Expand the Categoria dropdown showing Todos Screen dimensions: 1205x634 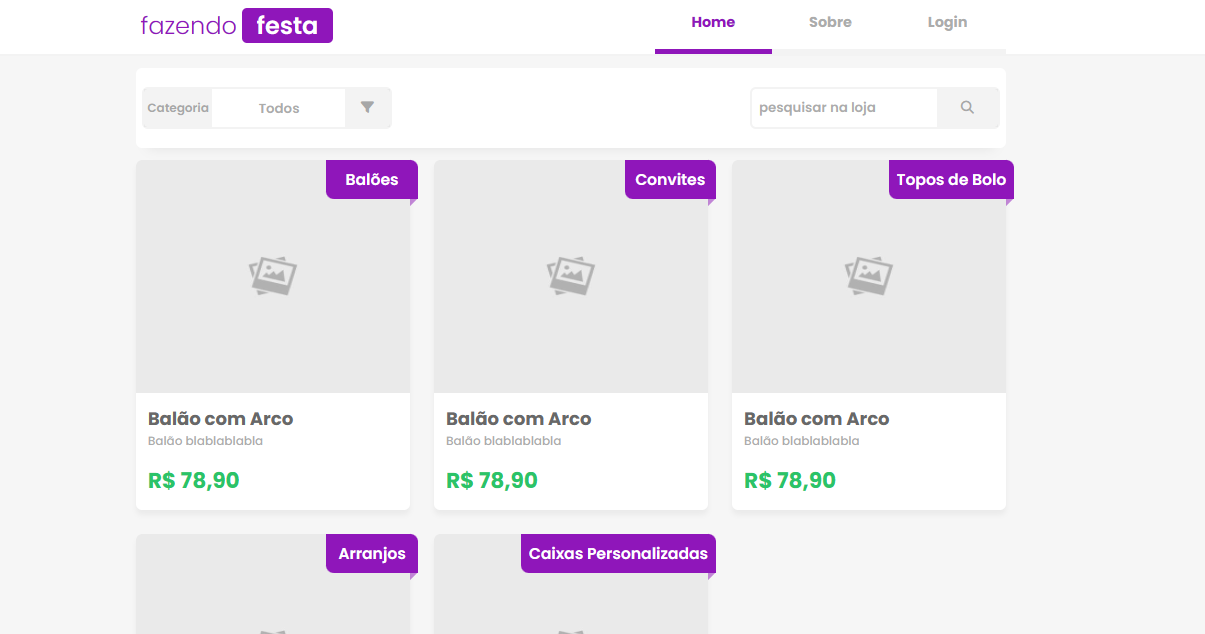[279, 108]
